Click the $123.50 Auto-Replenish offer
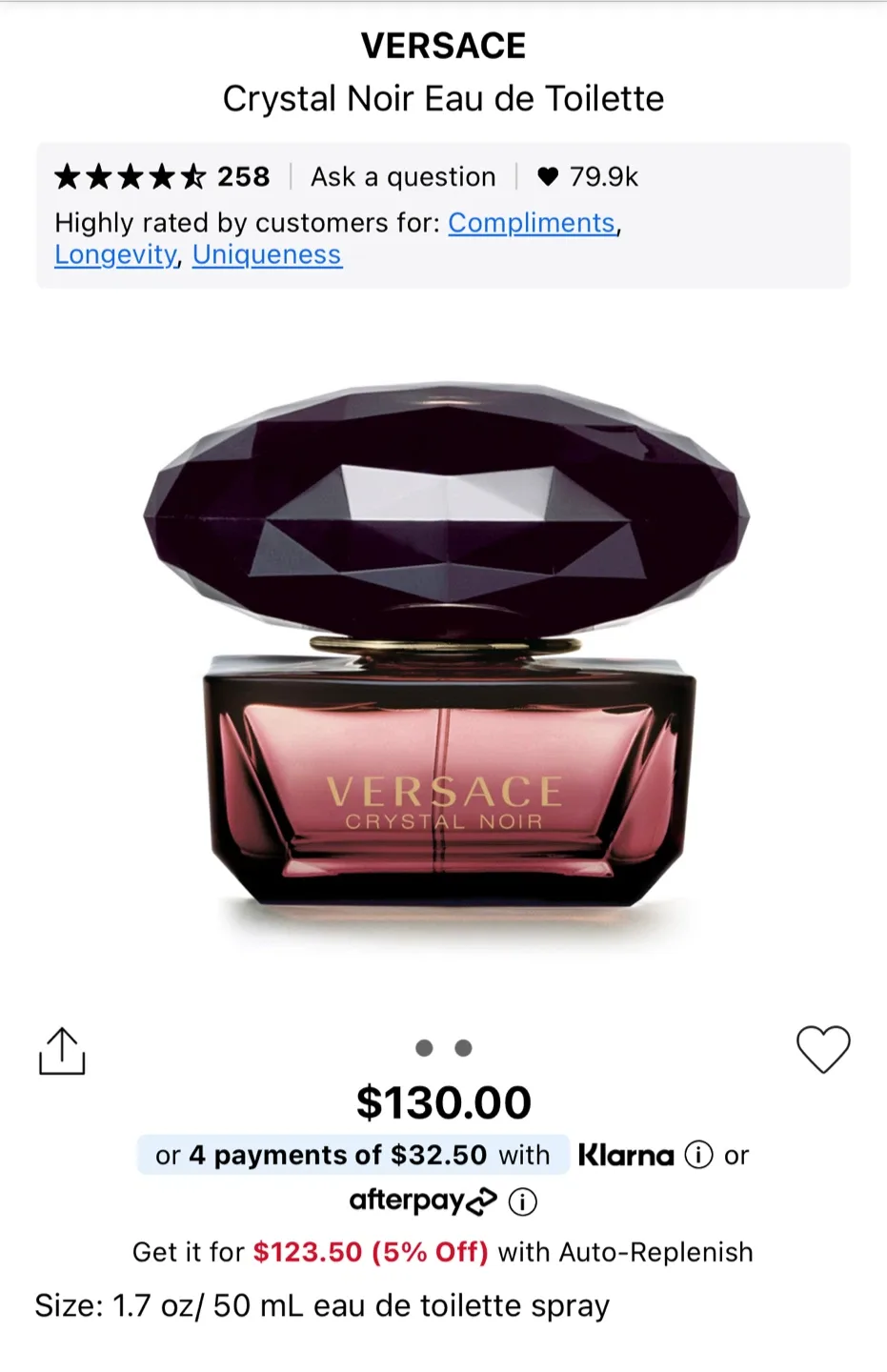Viewport: 887px width, 1372px height. (x=371, y=1252)
